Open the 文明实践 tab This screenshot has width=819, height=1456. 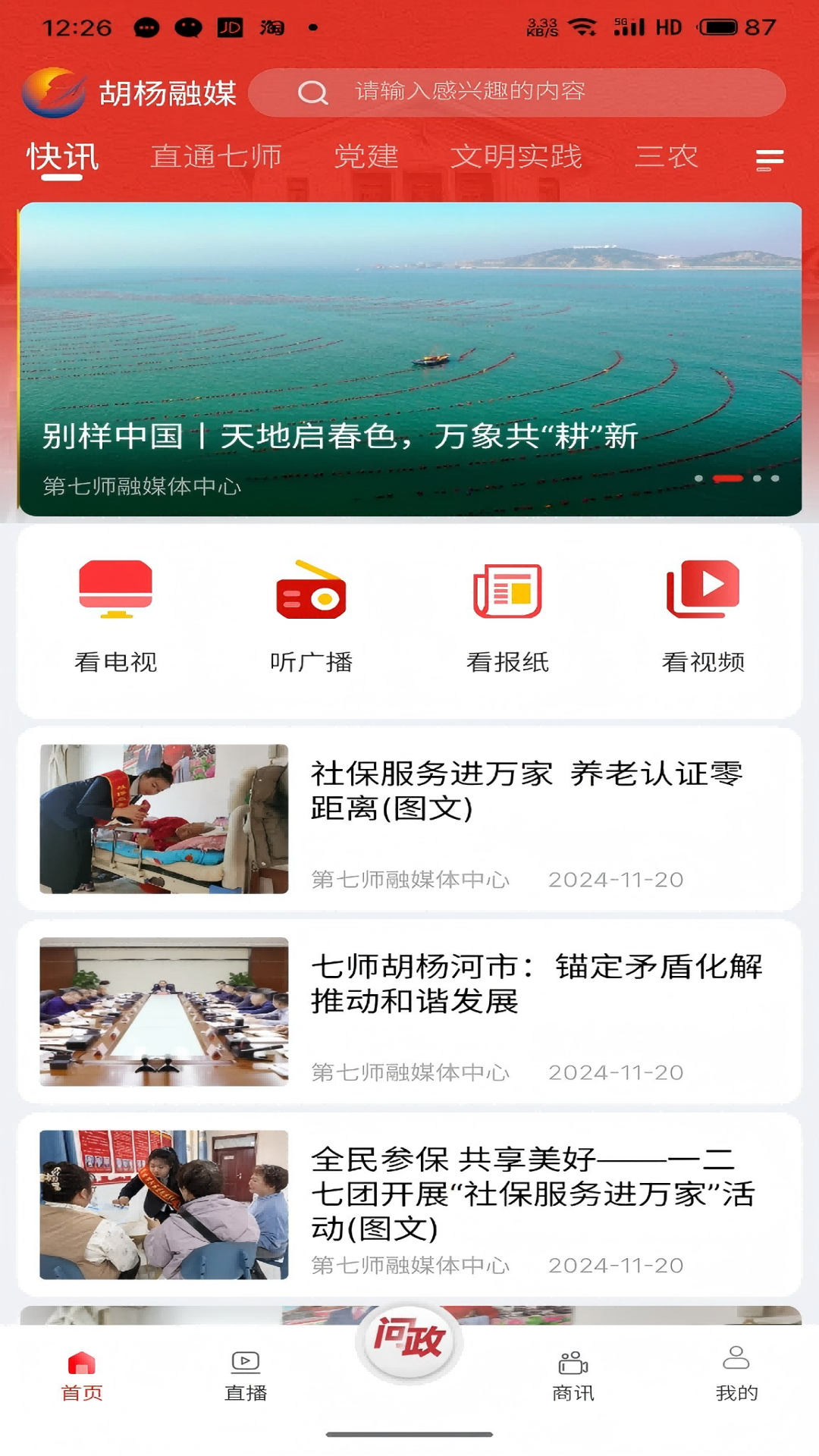(x=516, y=157)
